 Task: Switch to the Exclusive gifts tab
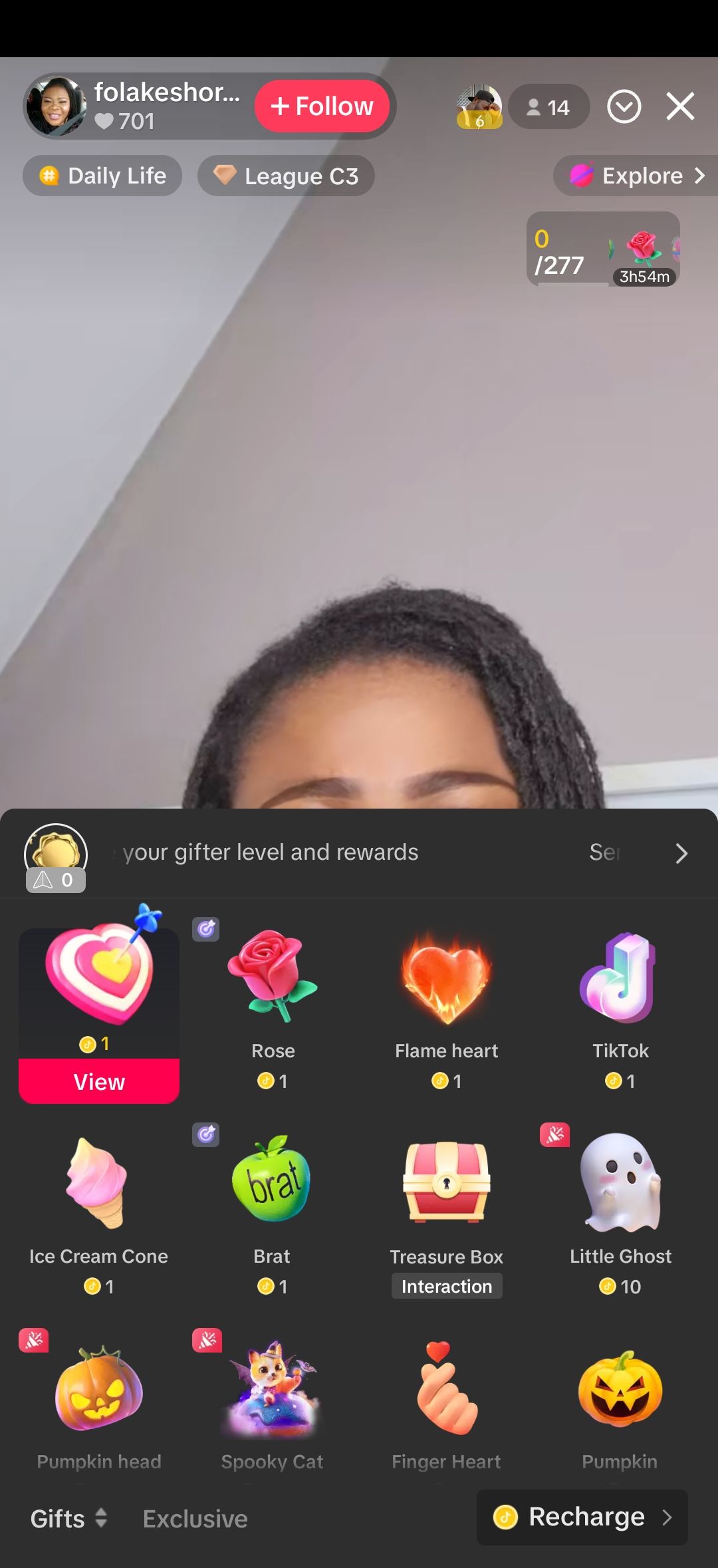tap(195, 1519)
